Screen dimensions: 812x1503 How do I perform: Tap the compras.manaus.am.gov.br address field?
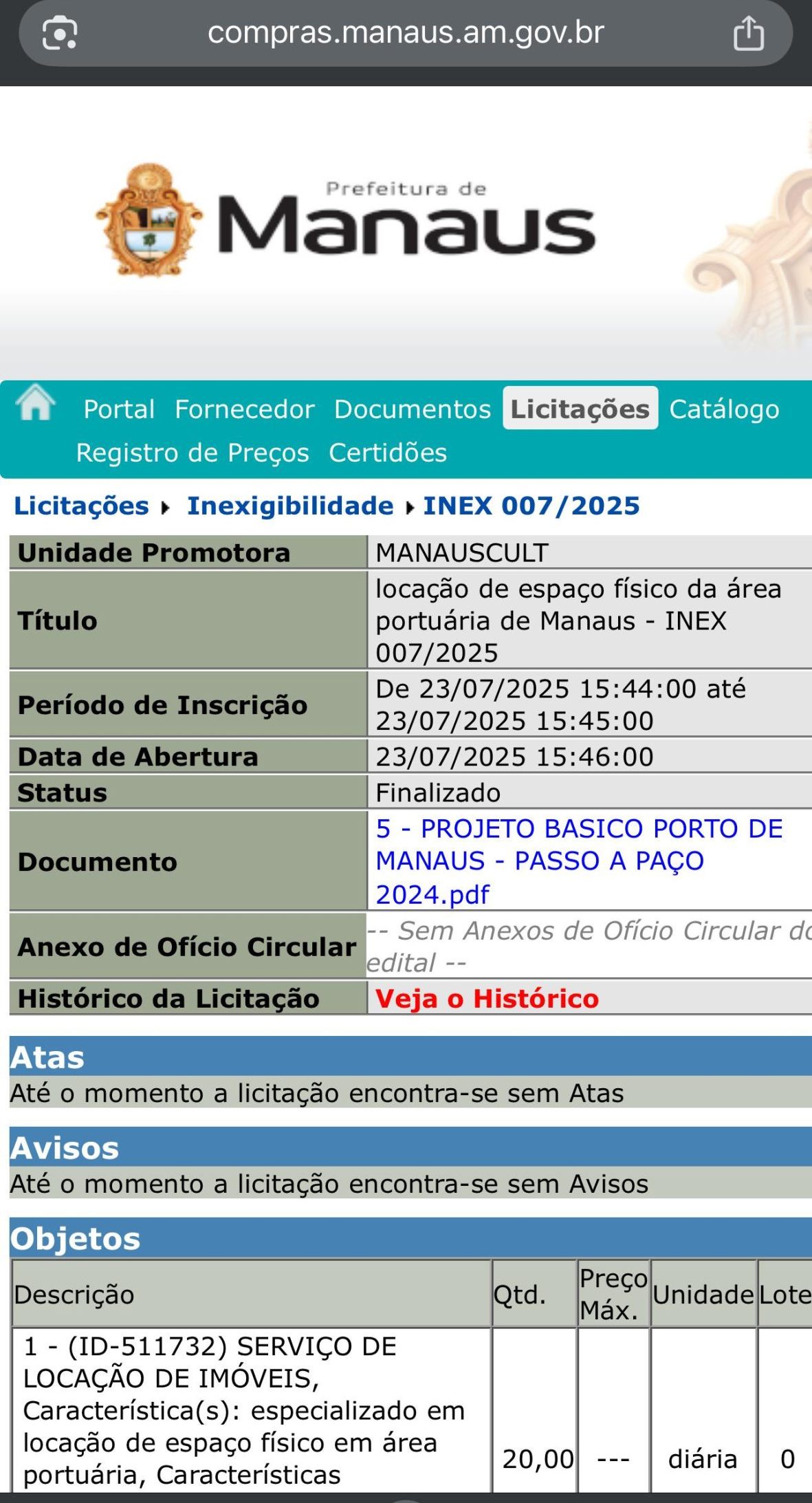point(406,33)
